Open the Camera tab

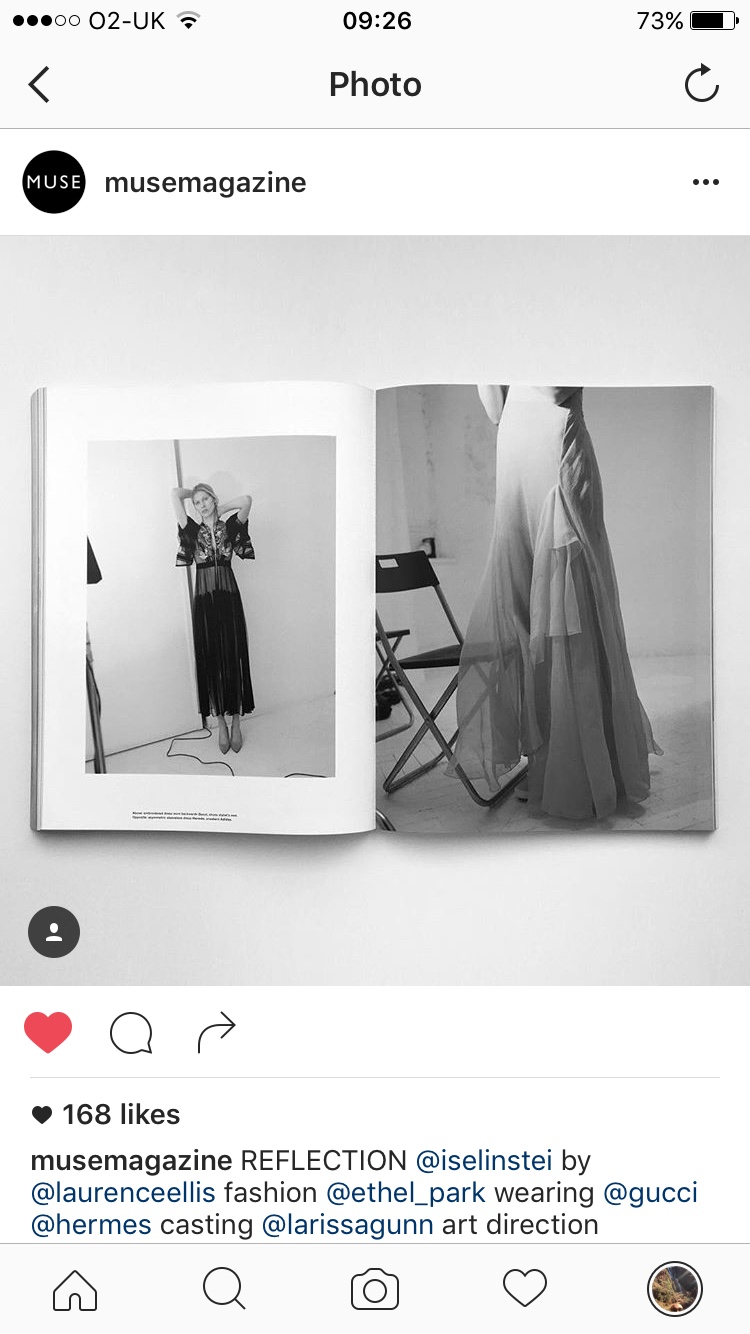pyautogui.click(x=375, y=1289)
